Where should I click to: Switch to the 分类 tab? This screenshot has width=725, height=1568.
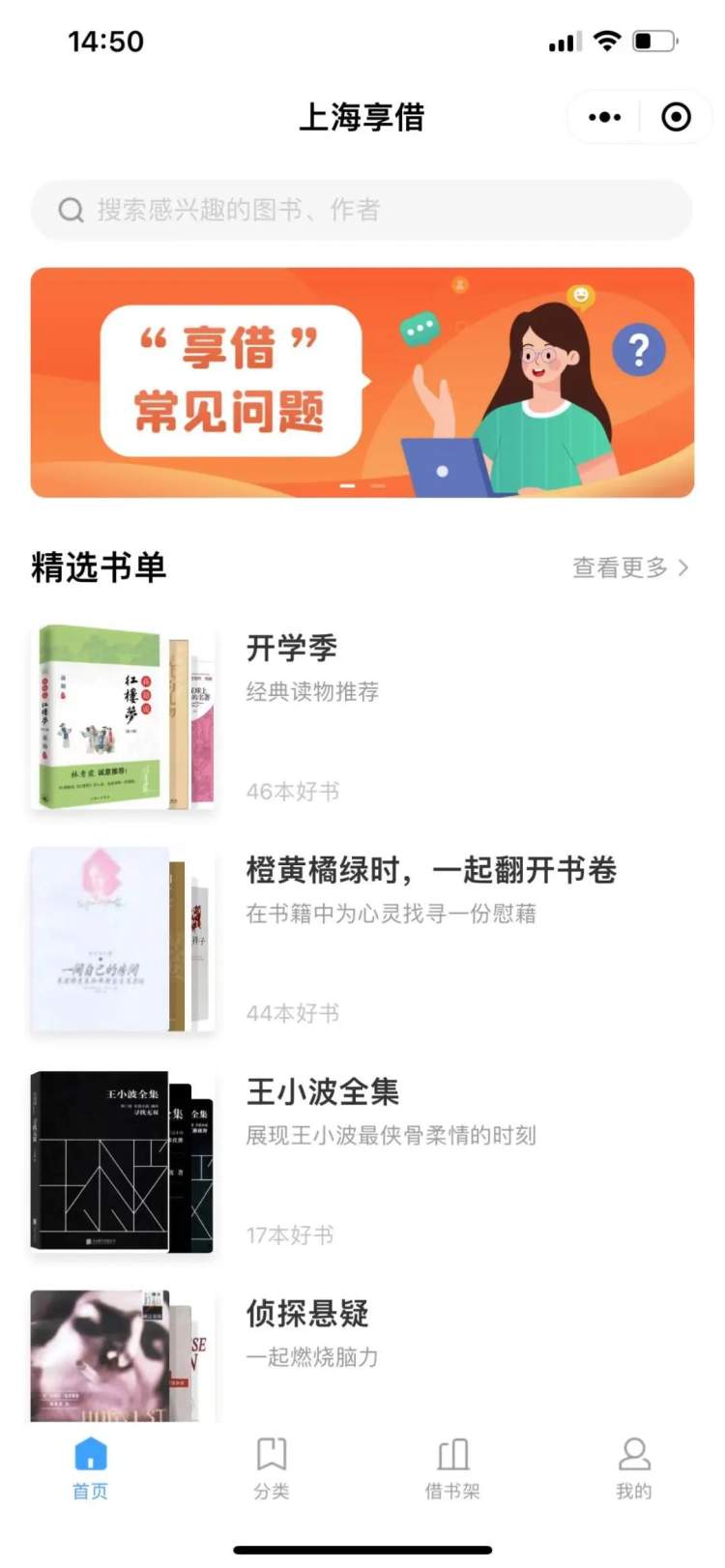coord(272,1467)
